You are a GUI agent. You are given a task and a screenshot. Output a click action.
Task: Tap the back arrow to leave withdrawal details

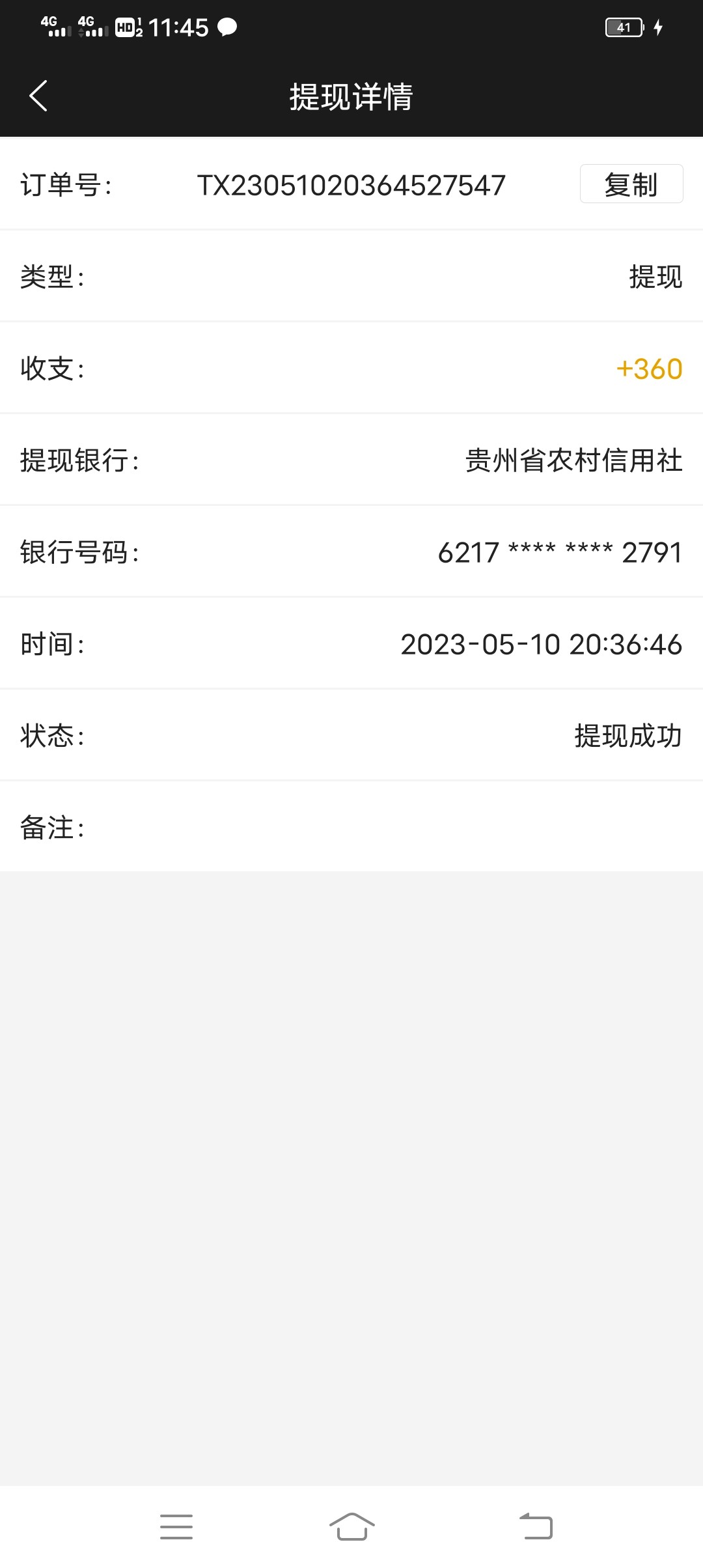click(38, 96)
